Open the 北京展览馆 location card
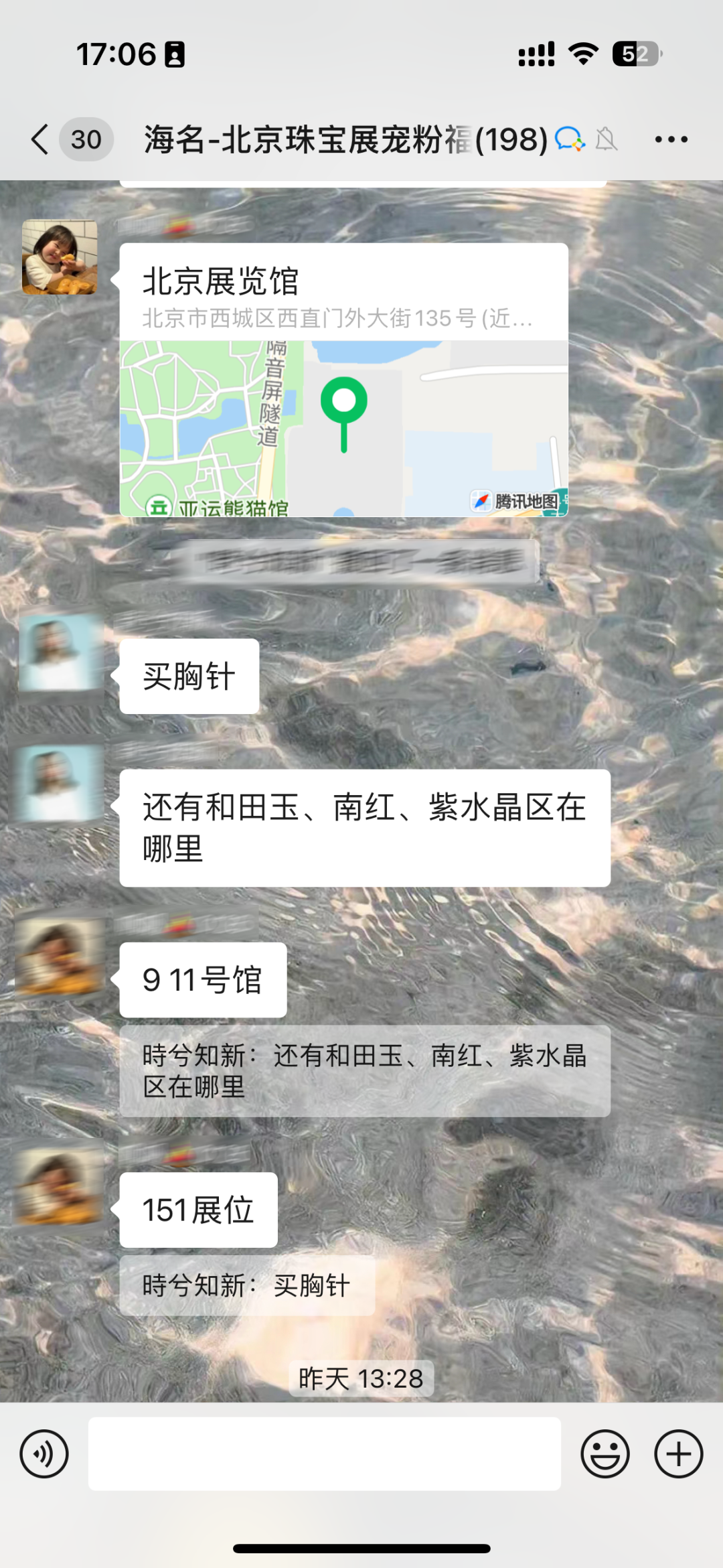 tap(343, 379)
